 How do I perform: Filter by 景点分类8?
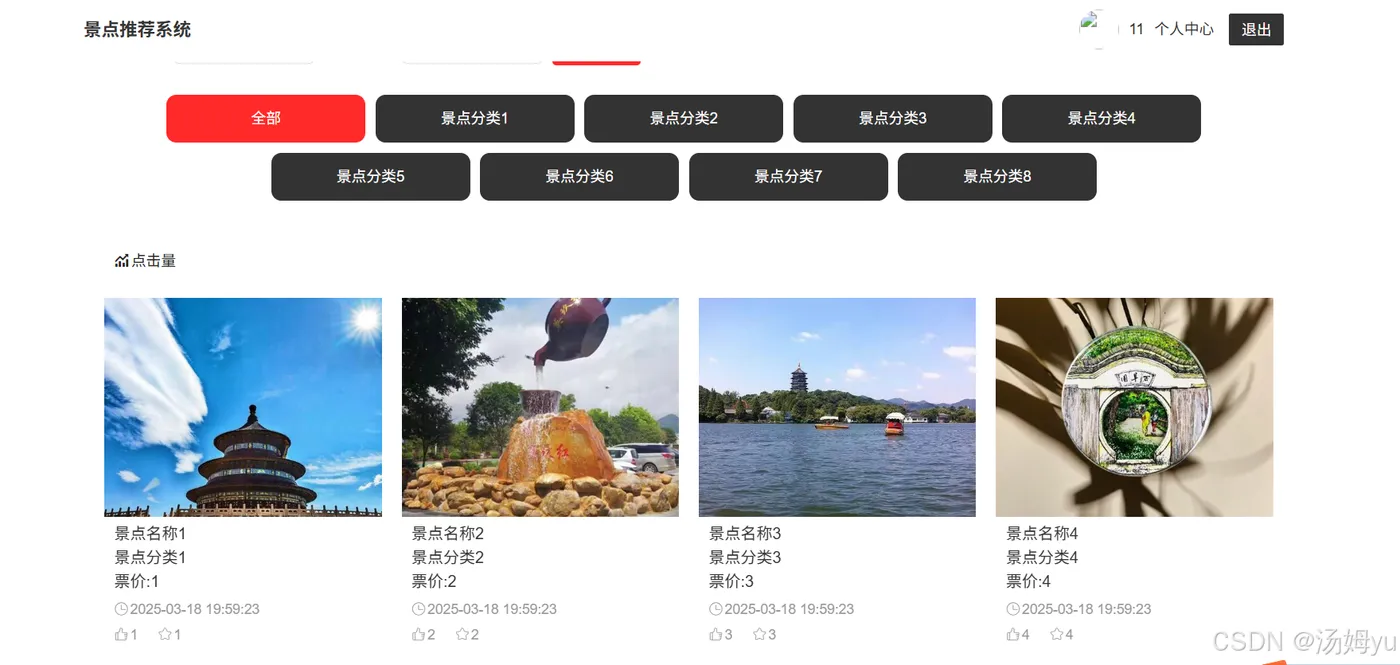tap(997, 176)
